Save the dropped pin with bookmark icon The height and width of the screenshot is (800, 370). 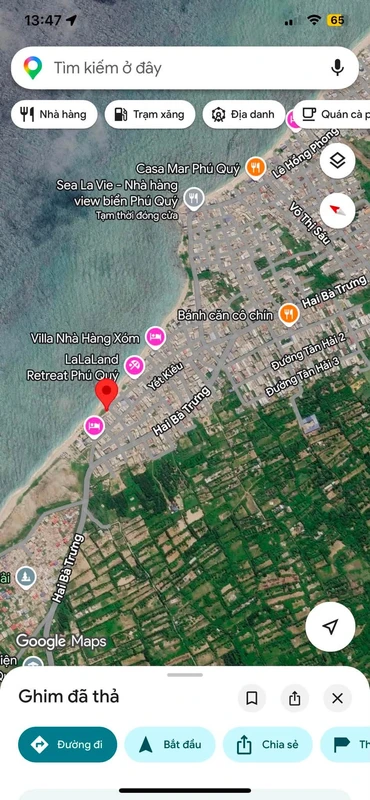click(x=252, y=698)
